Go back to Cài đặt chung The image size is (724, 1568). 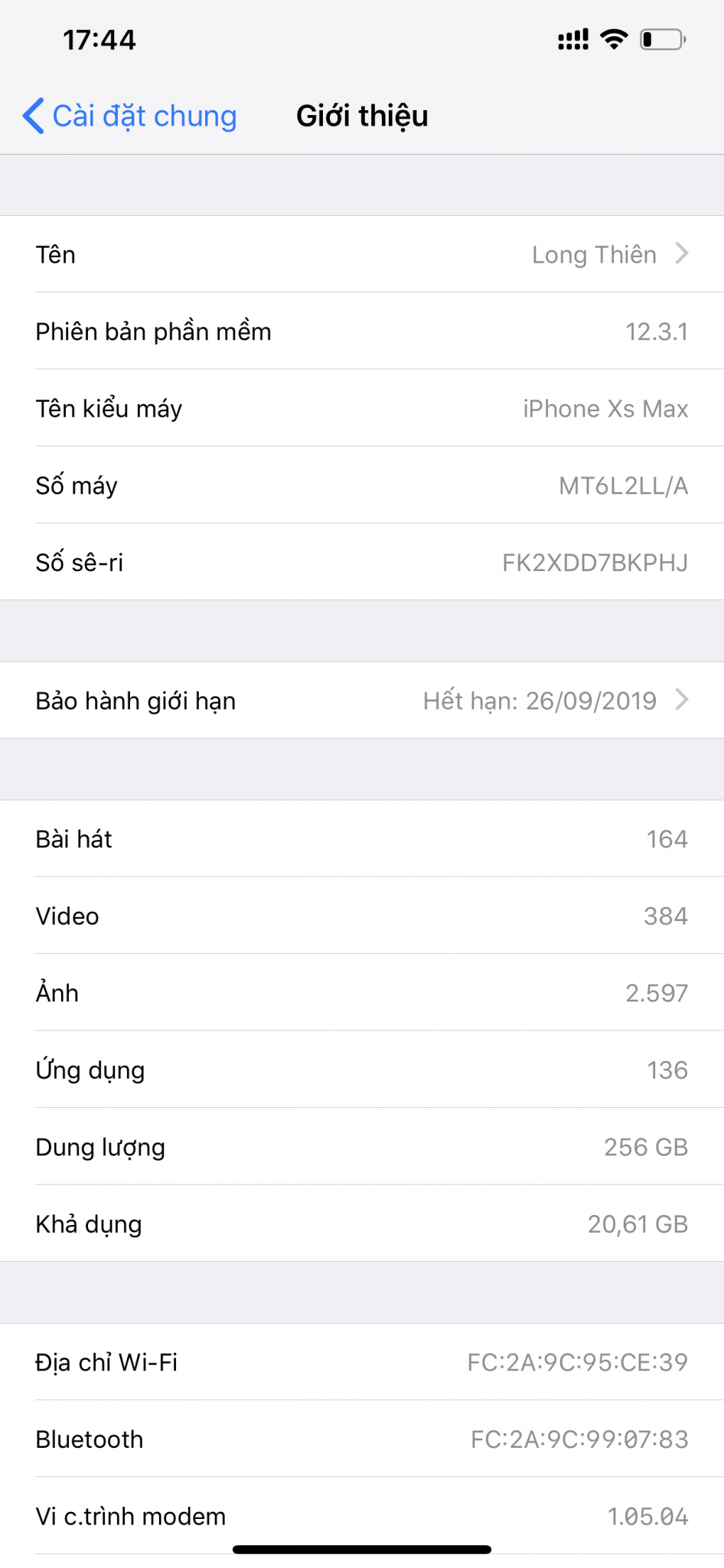click(x=130, y=116)
